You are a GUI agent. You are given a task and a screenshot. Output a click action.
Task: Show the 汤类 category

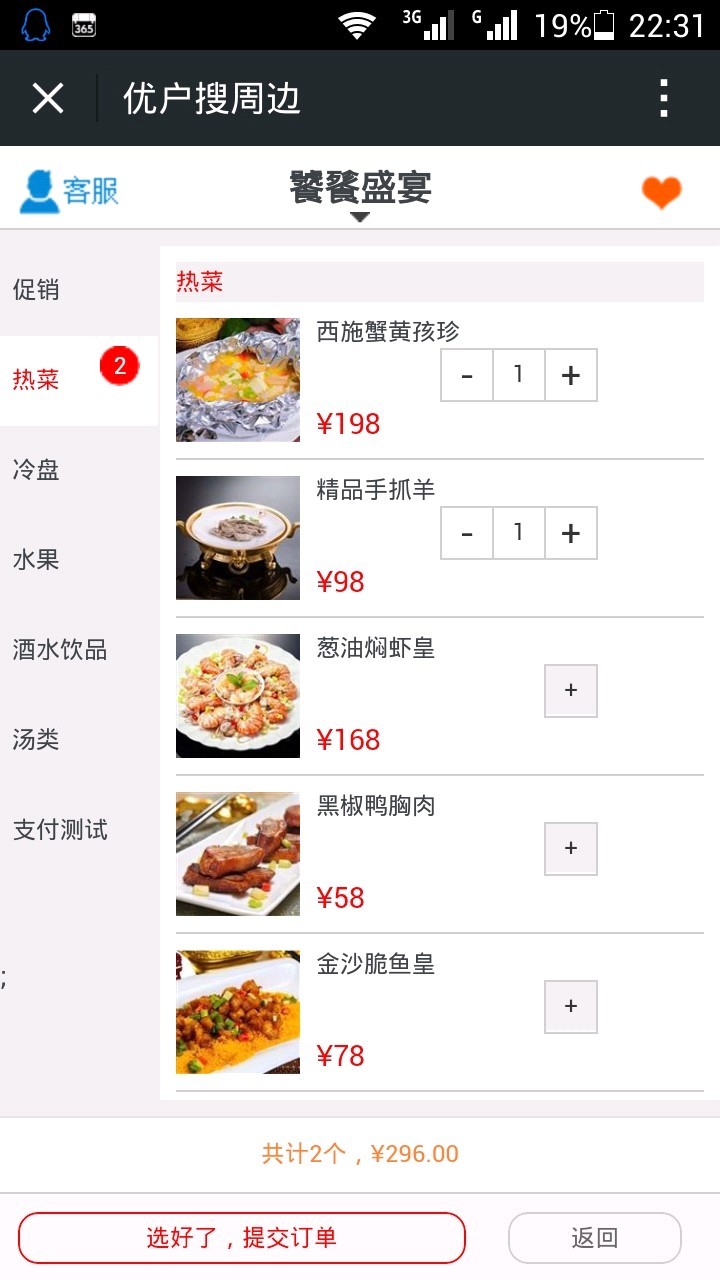coord(36,740)
